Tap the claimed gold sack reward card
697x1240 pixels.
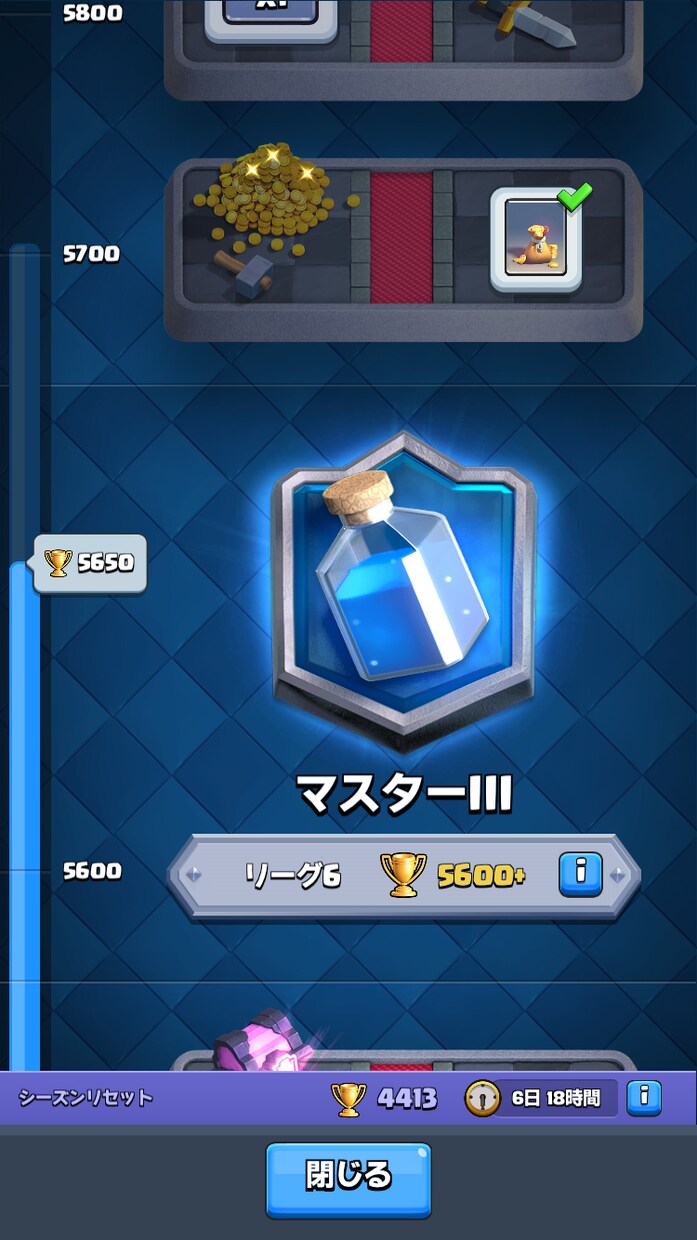536,239
